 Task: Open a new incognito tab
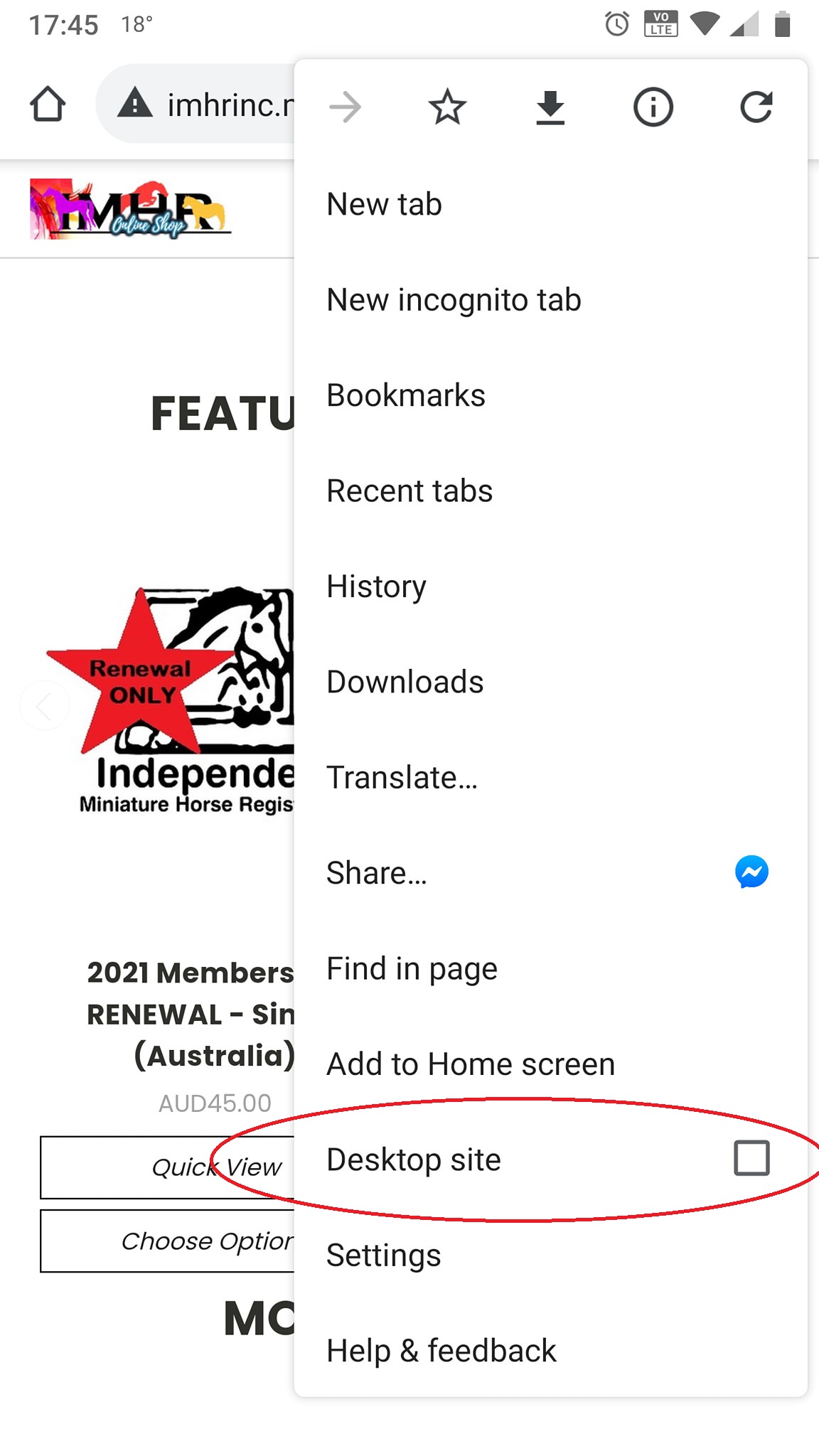[454, 300]
